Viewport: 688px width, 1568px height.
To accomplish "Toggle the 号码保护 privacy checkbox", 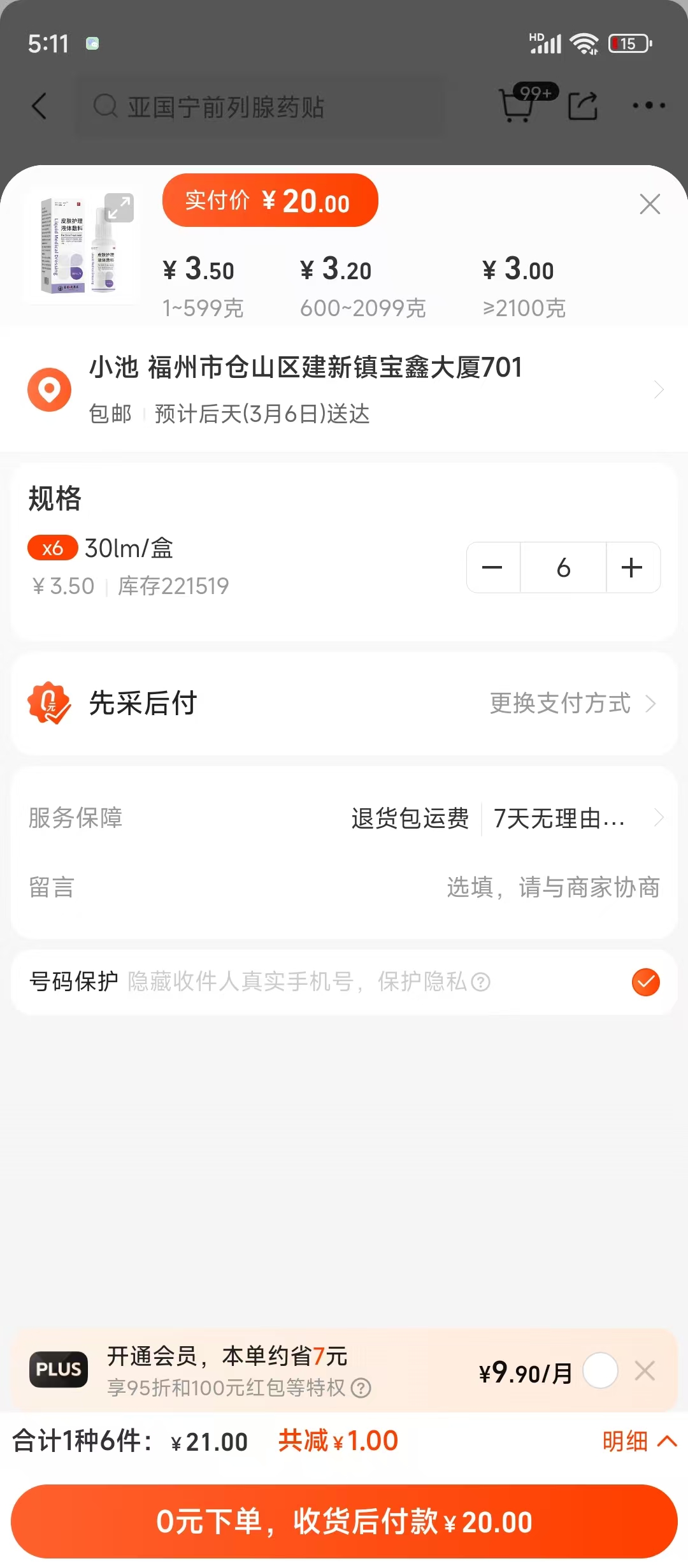I will [645, 982].
